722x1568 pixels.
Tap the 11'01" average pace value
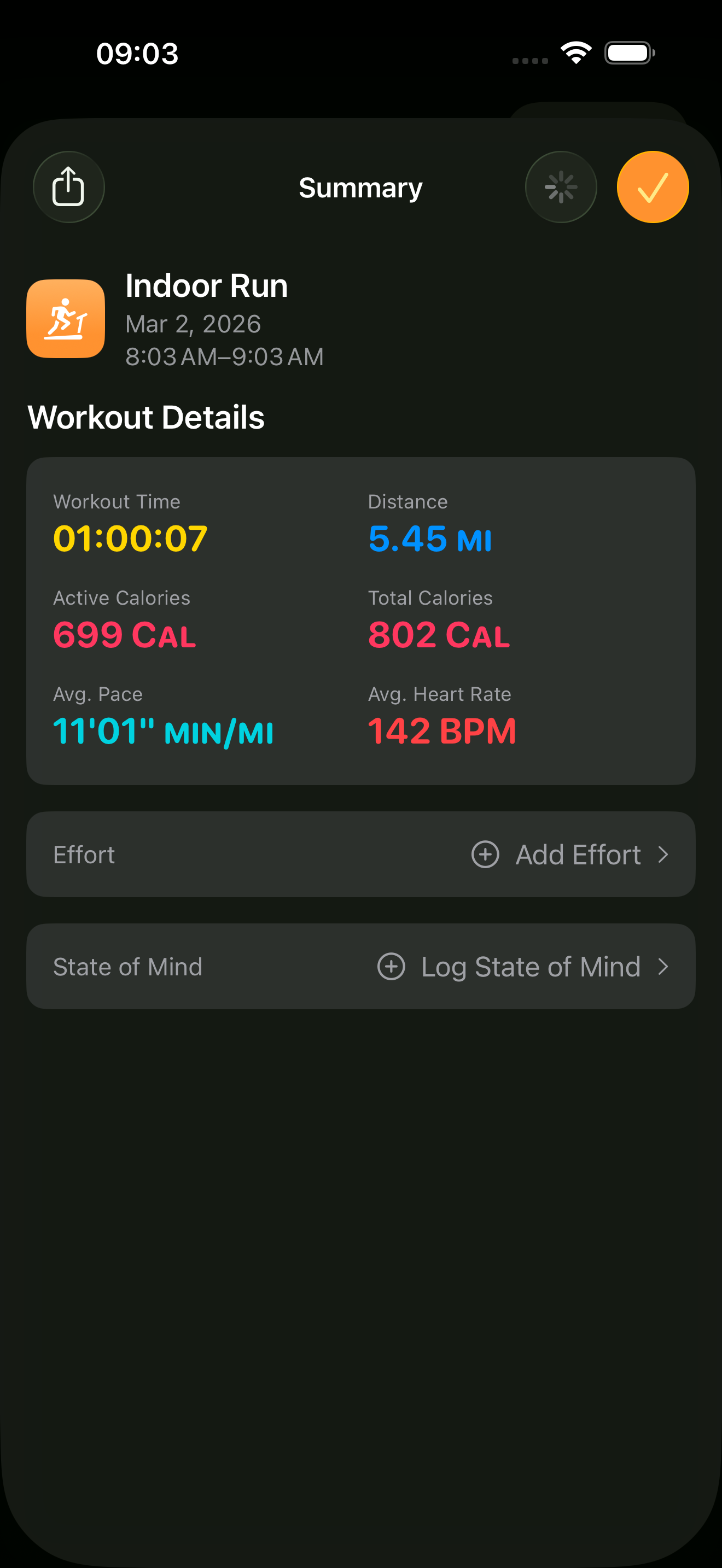[x=162, y=730]
